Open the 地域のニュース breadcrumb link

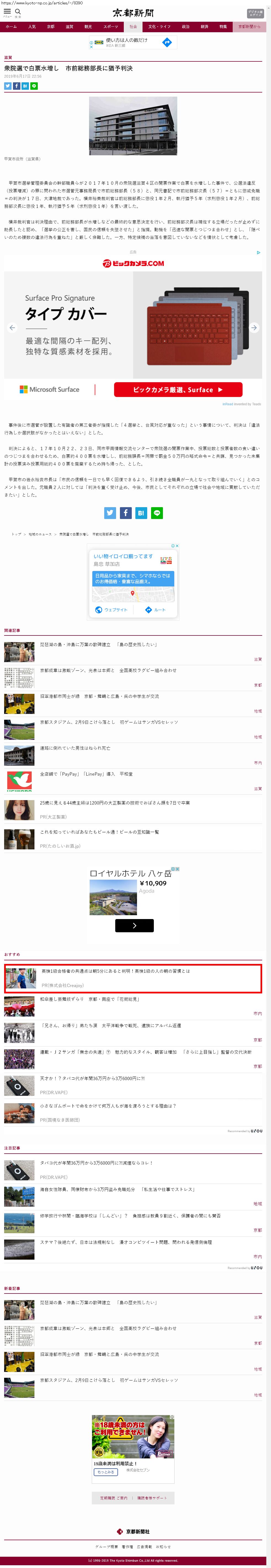[x=40, y=534]
